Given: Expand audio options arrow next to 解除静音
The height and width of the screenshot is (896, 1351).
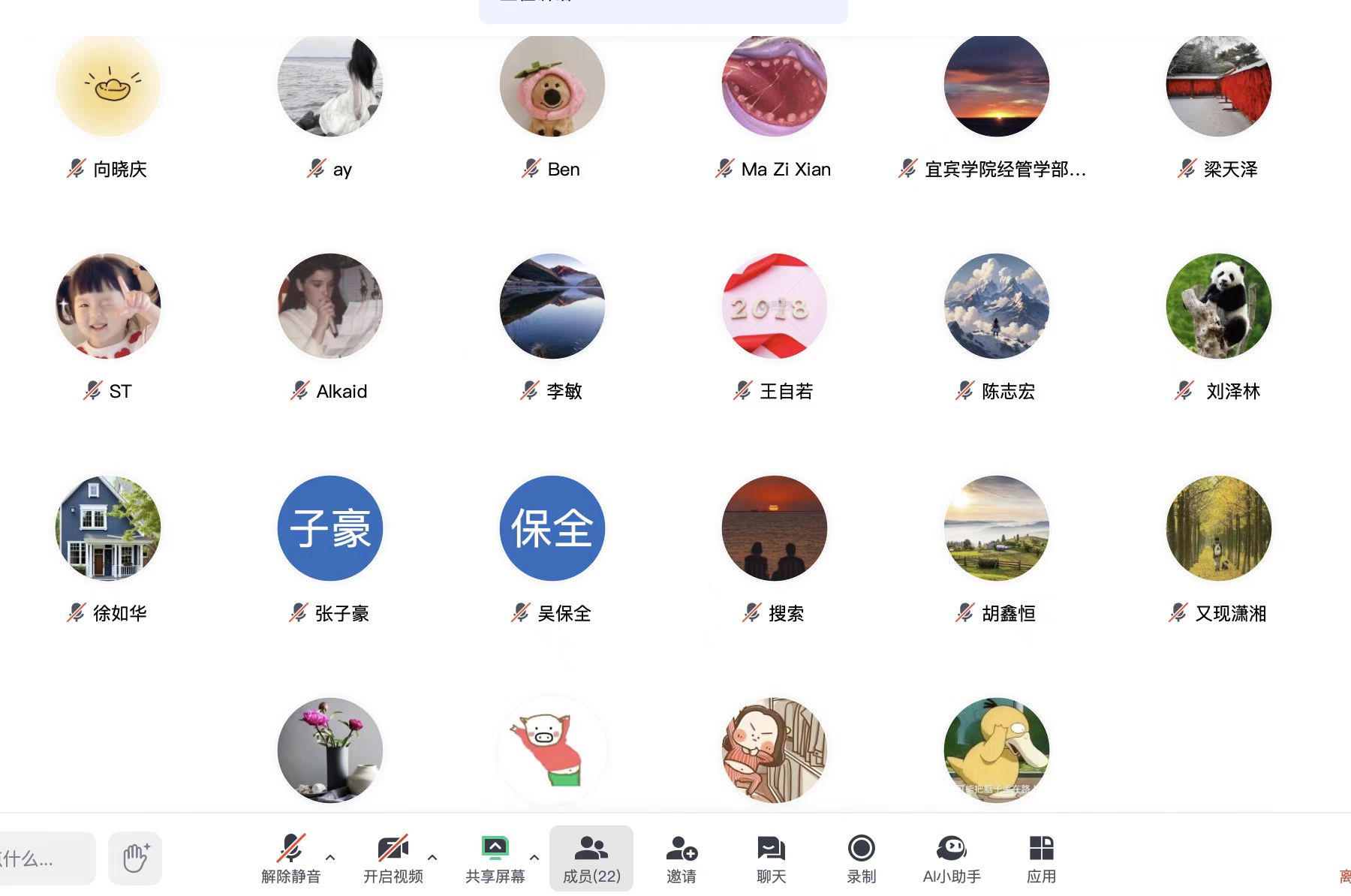Looking at the screenshot, I should coord(330,857).
